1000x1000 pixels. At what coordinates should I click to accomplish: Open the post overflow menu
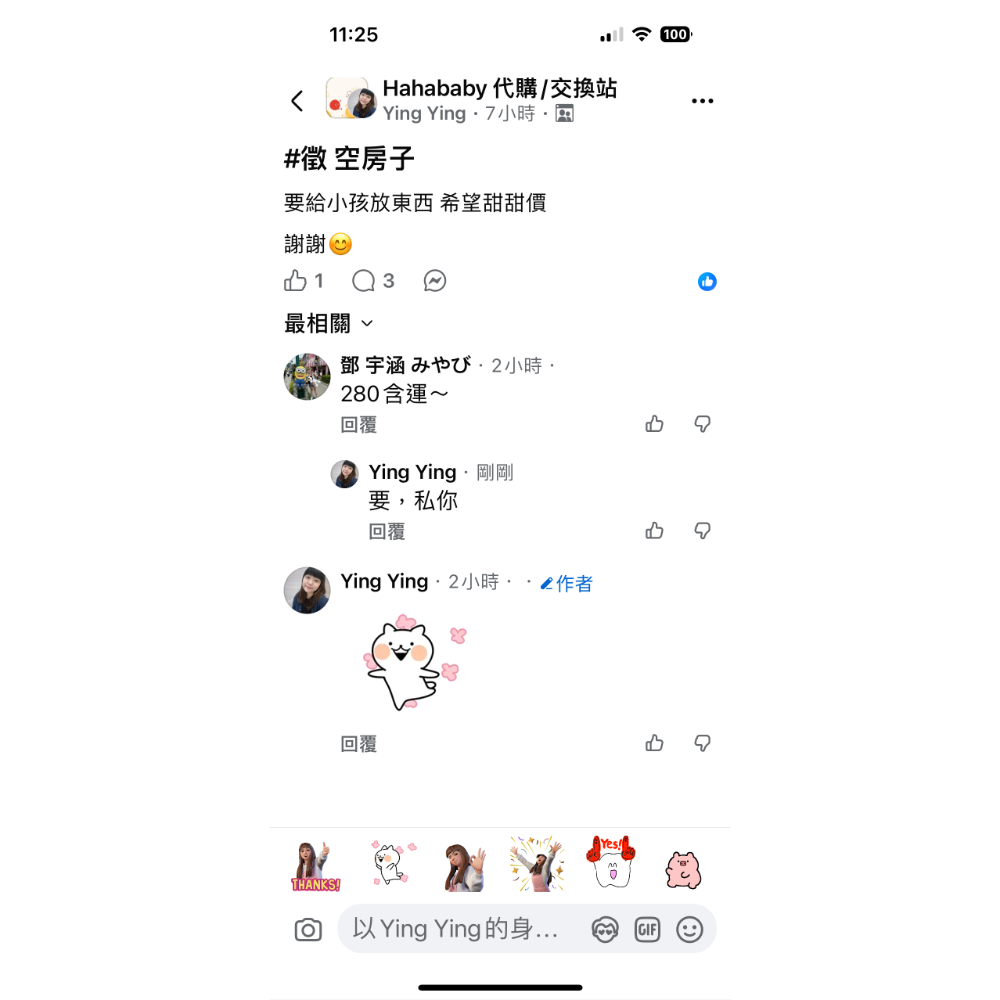703,101
